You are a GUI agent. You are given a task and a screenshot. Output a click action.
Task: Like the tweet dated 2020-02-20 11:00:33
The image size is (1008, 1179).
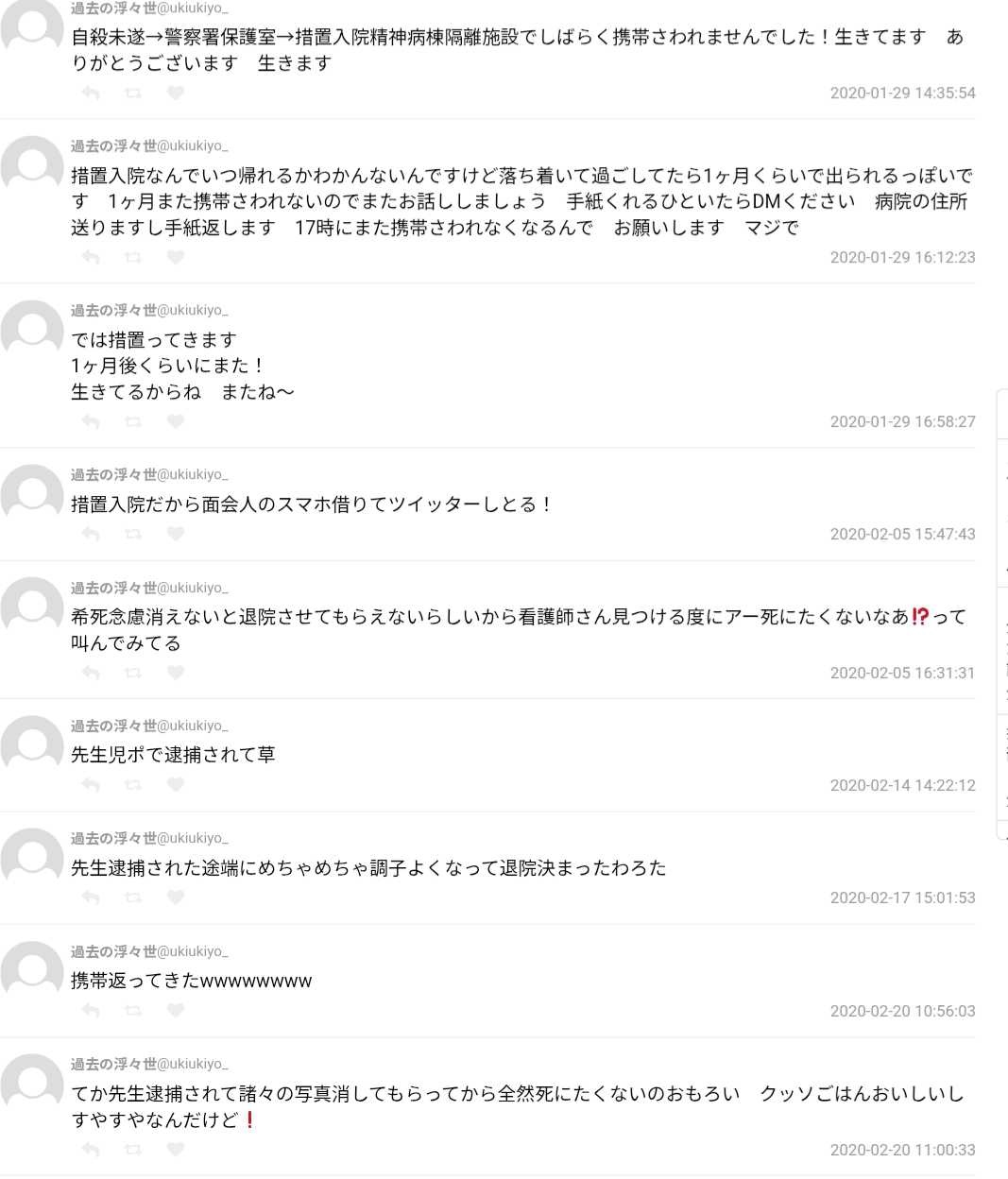click(x=175, y=1150)
